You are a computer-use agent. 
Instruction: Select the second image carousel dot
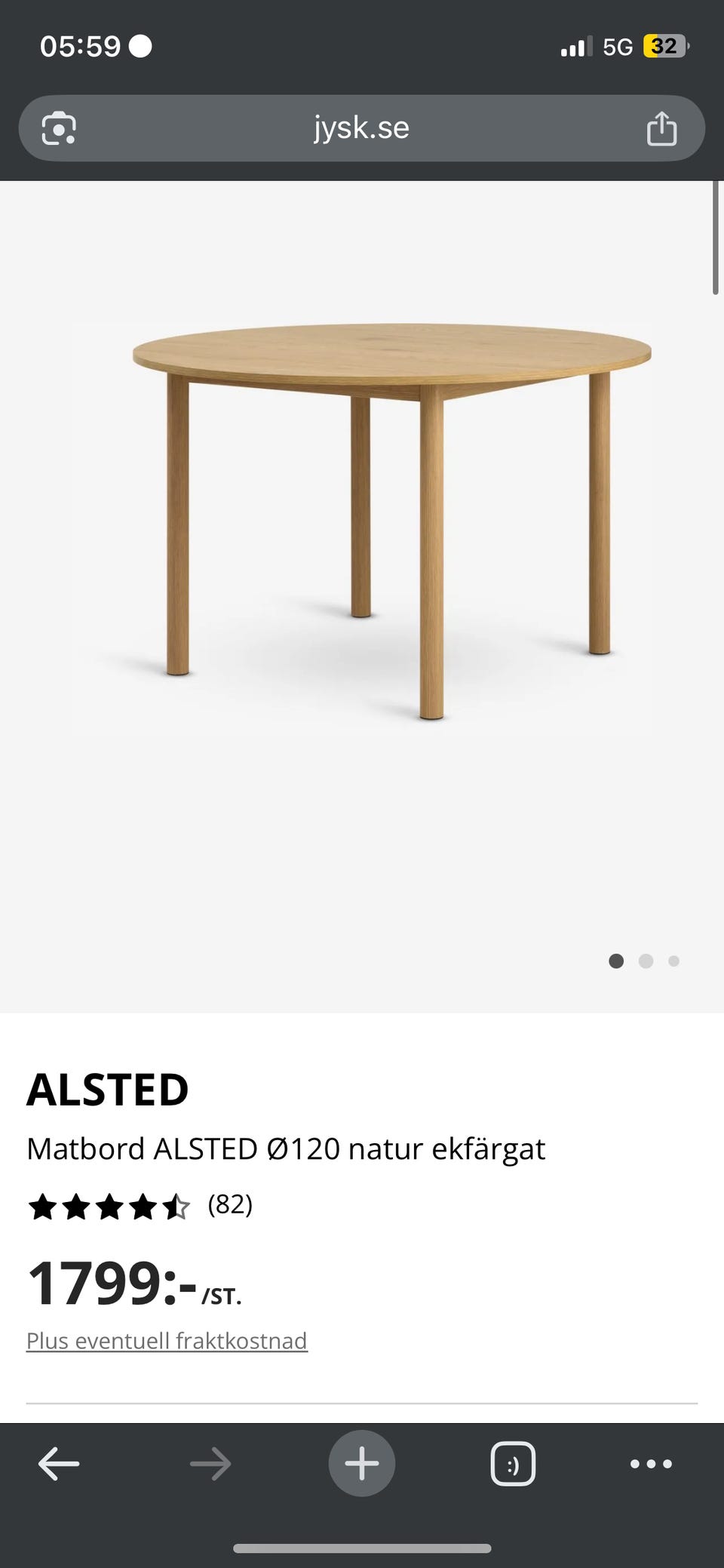646,961
